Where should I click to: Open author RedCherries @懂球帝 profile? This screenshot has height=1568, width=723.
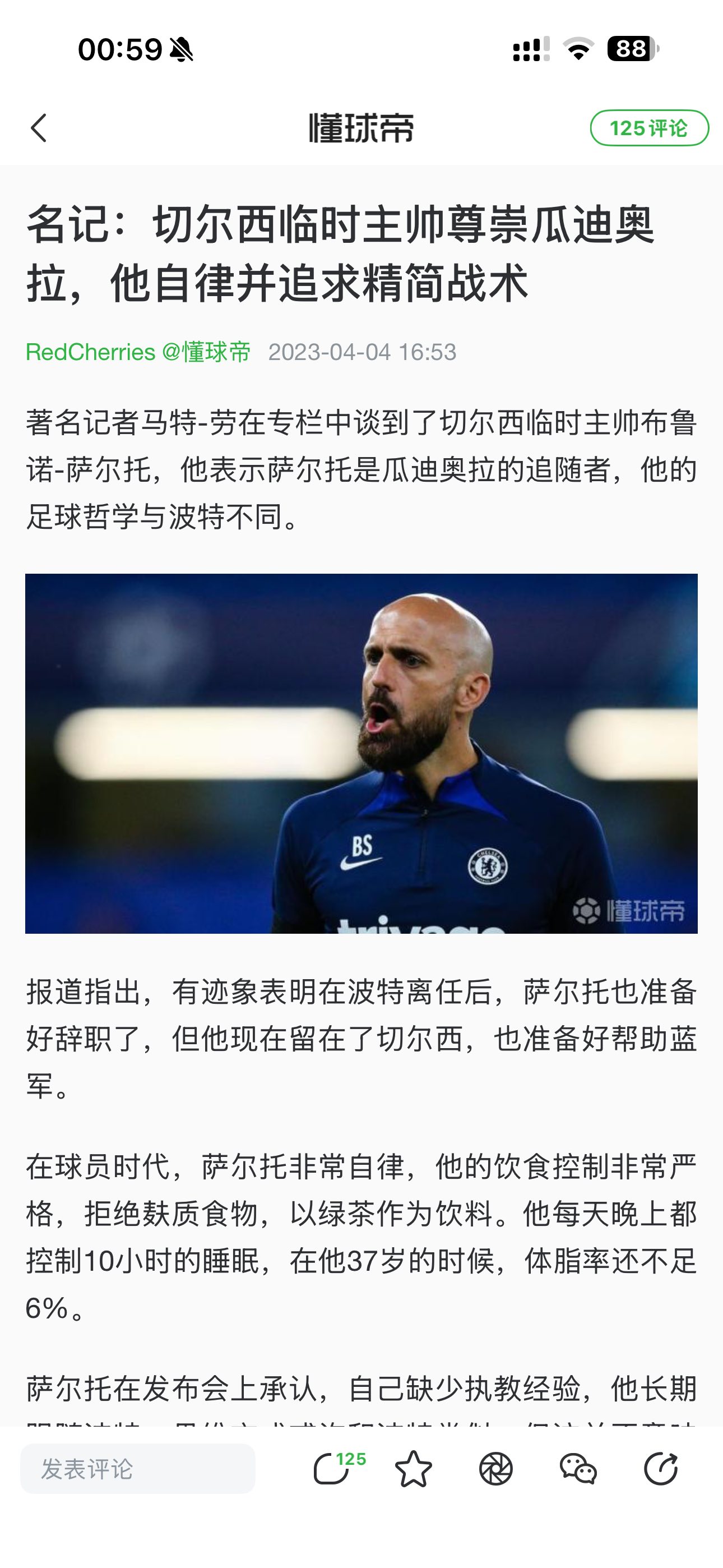[x=138, y=352]
